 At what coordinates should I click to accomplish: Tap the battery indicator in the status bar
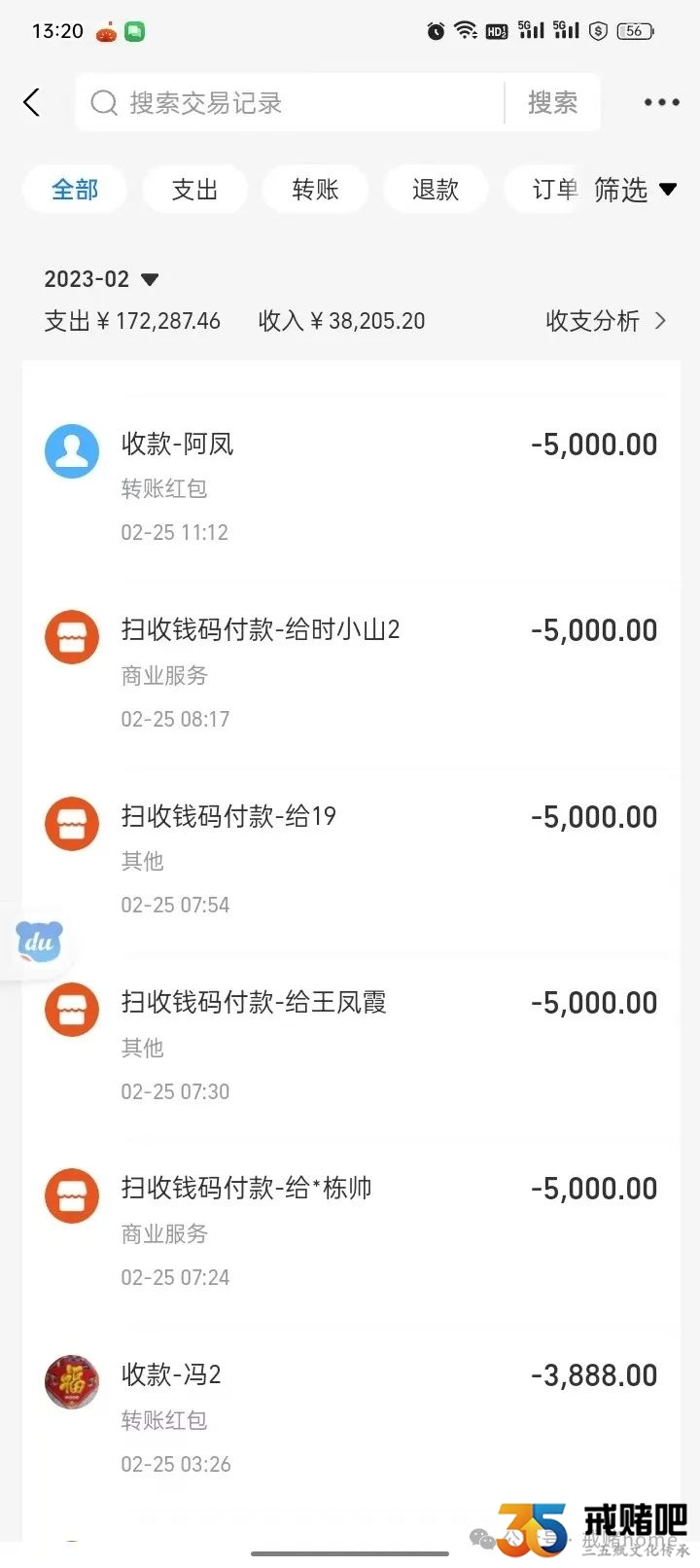pos(633,30)
